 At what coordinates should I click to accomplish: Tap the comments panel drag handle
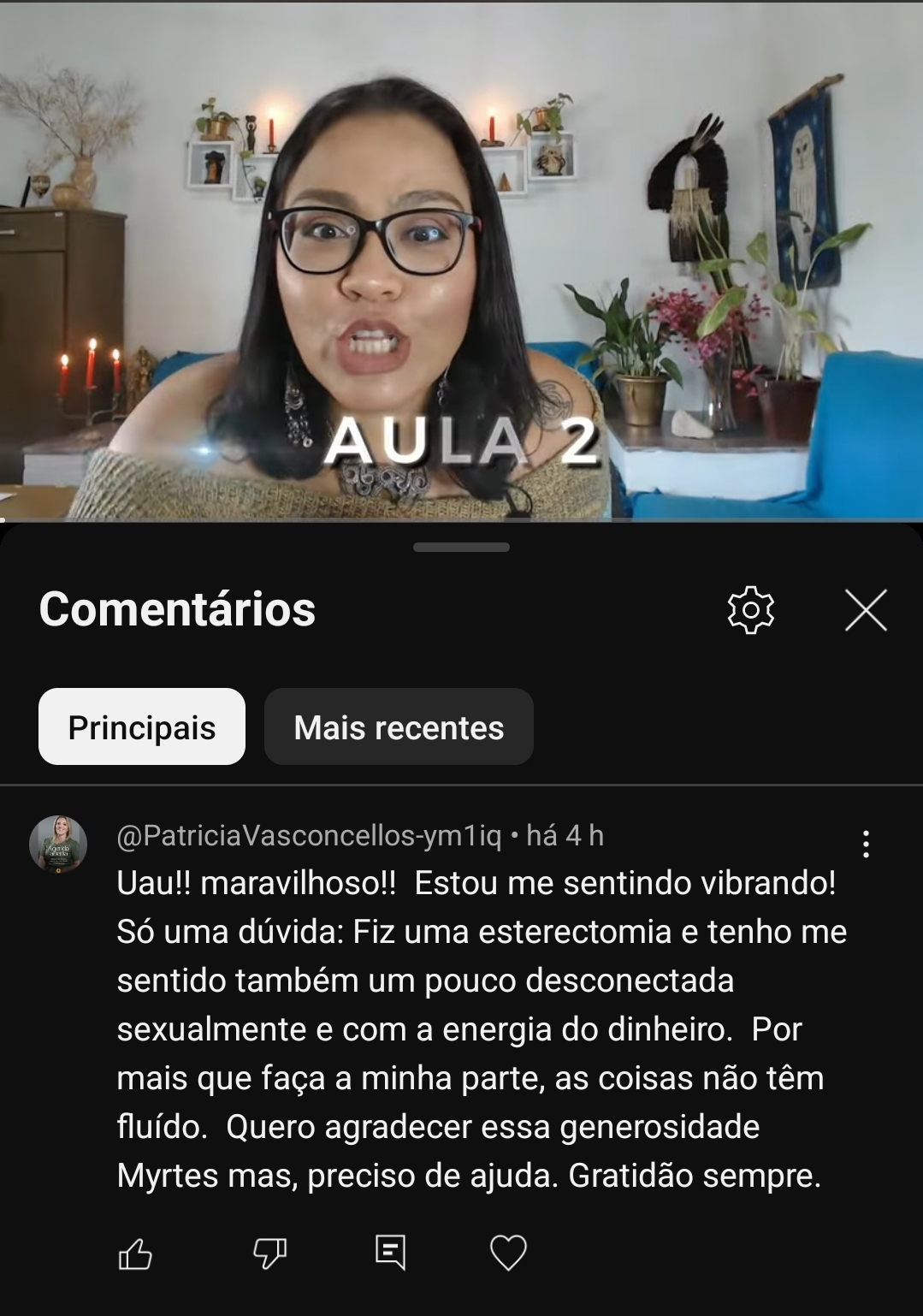click(461, 547)
